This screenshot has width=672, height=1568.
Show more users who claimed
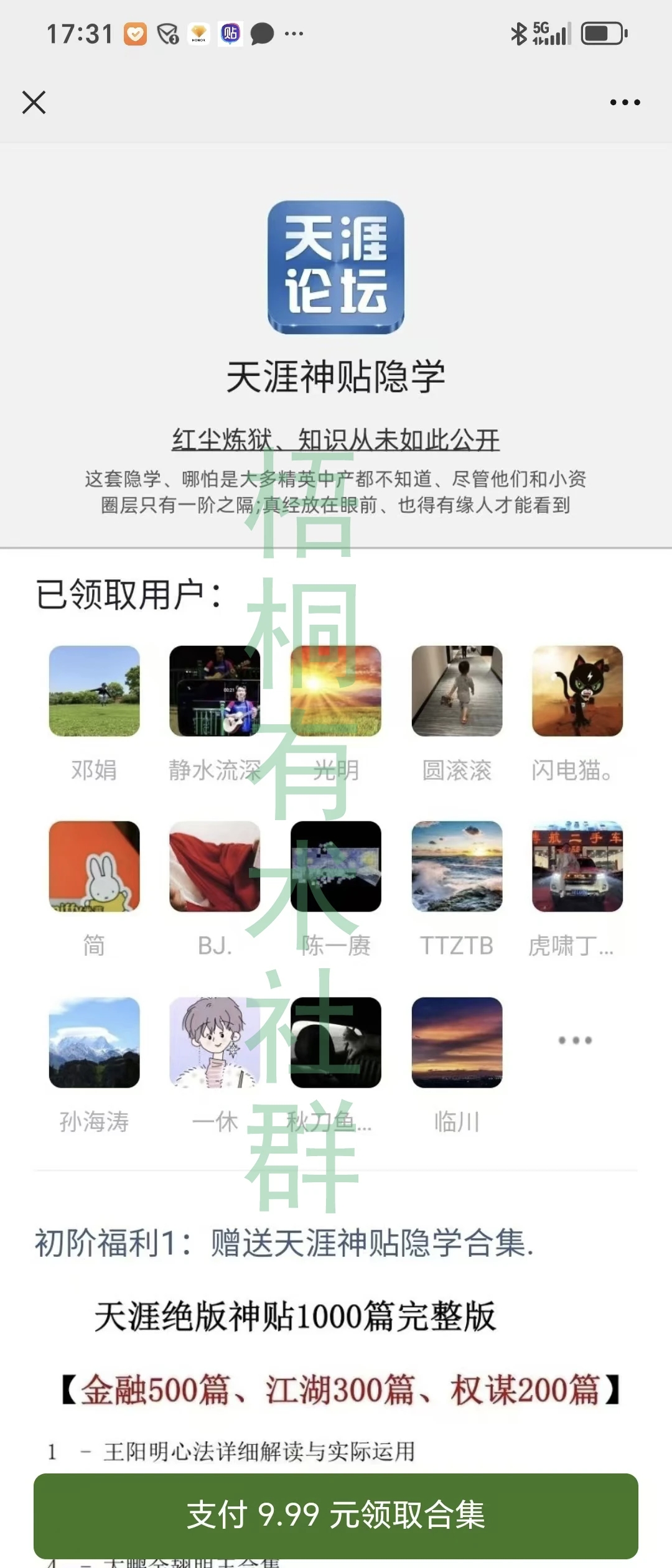tap(575, 1040)
